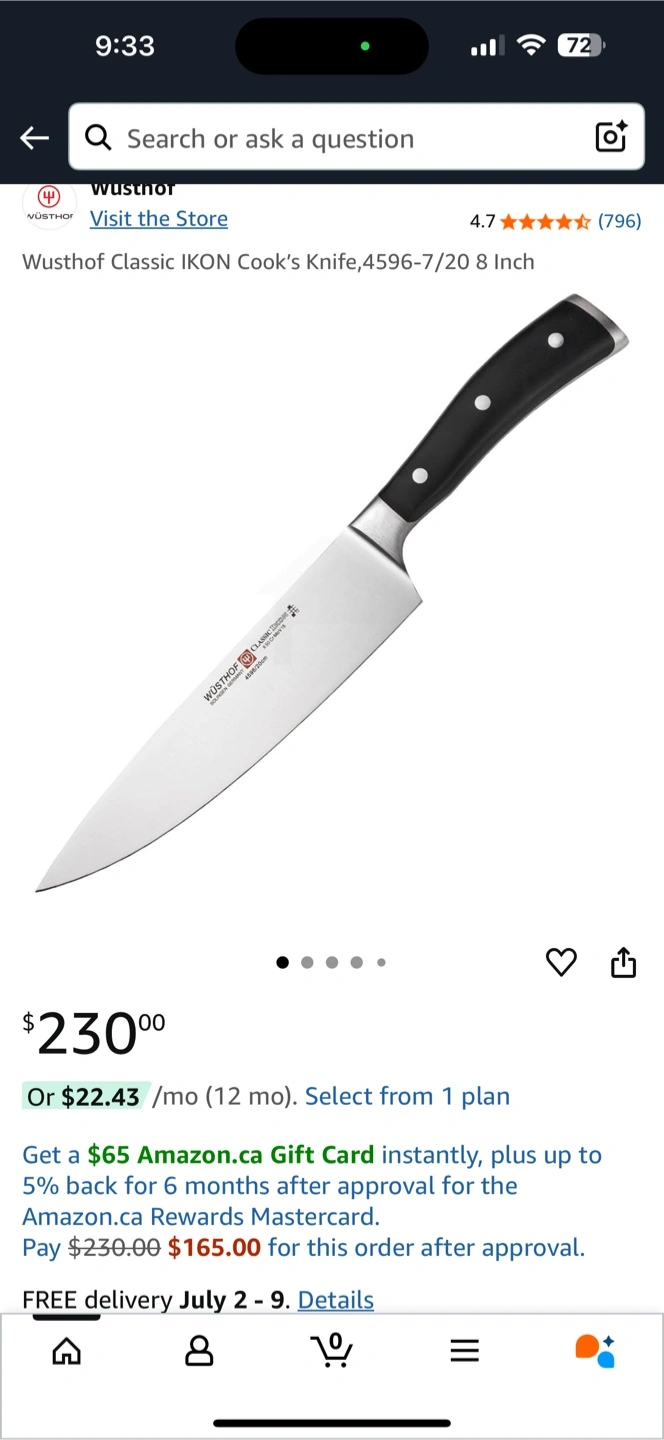
Task: Open camera lens search icon
Action: click(611, 137)
